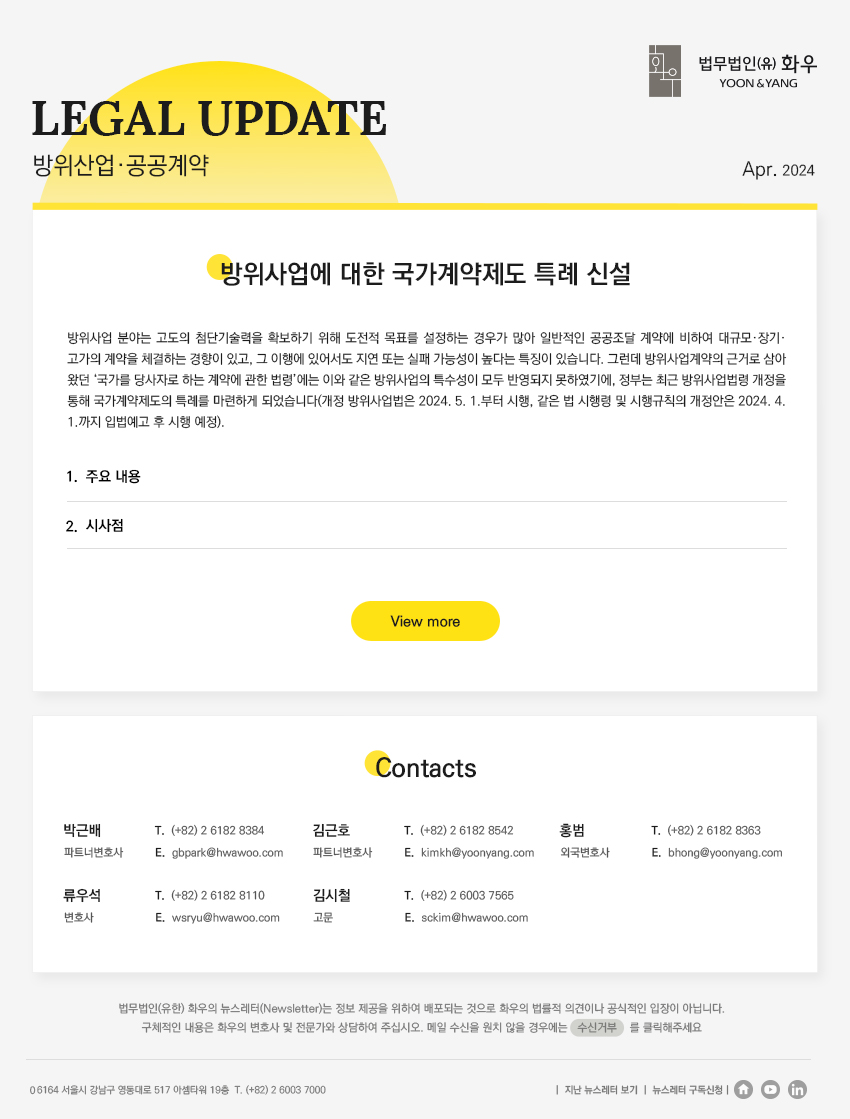Tap the View more button
Screen dimensions: 850x1119
pyautogui.click(x=425, y=621)
